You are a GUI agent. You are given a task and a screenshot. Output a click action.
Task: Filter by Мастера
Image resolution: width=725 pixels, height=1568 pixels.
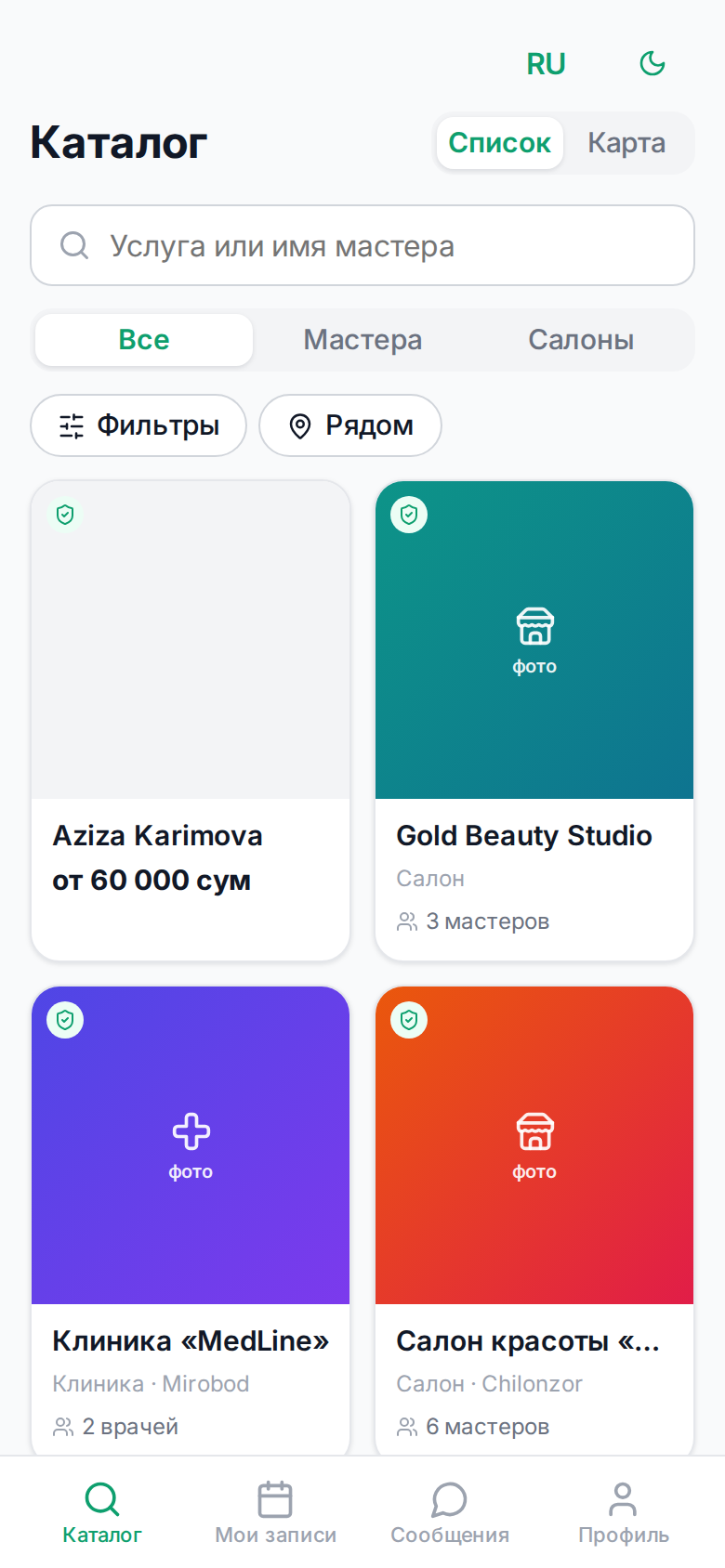point(362,340)
